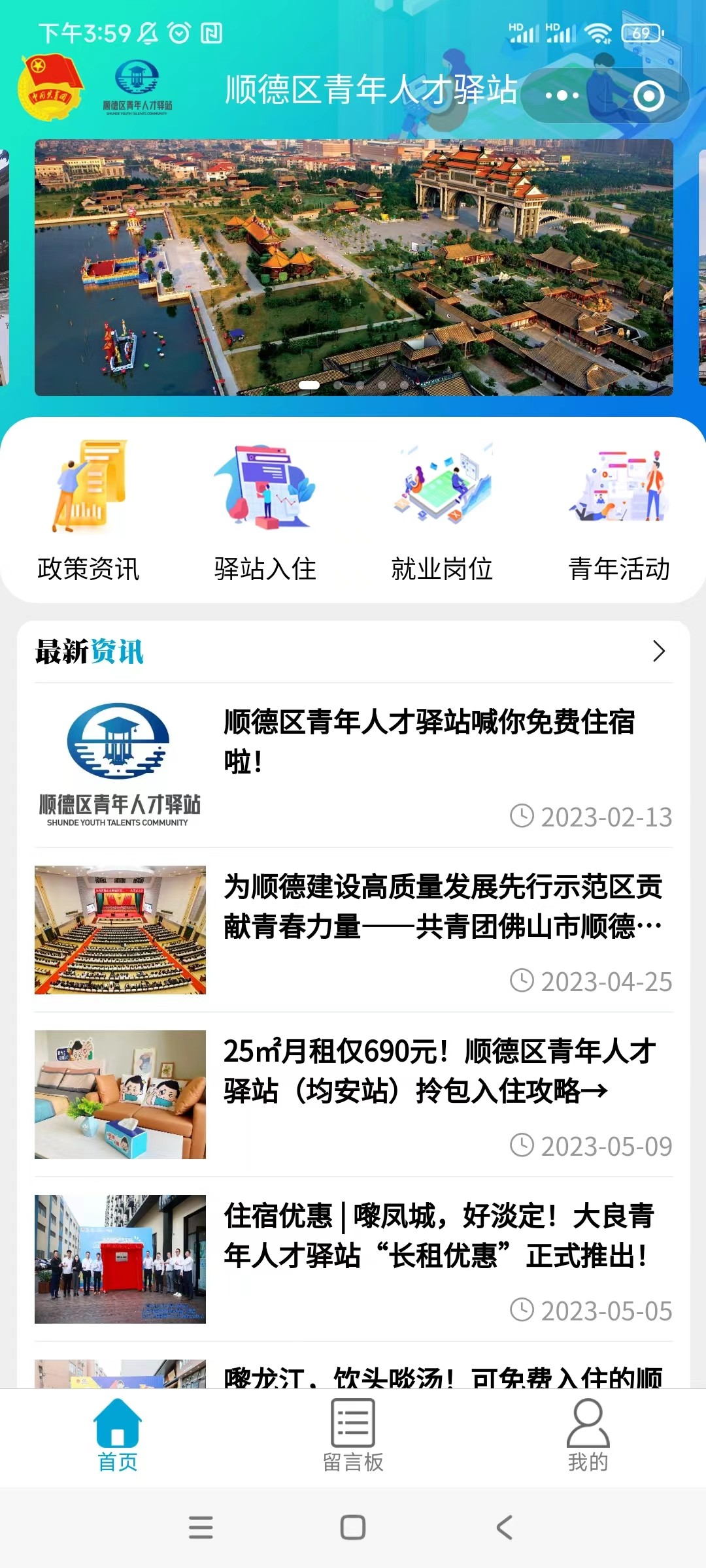Open the 高质量发展先行示范区 news article

click(x=443, y=907)
